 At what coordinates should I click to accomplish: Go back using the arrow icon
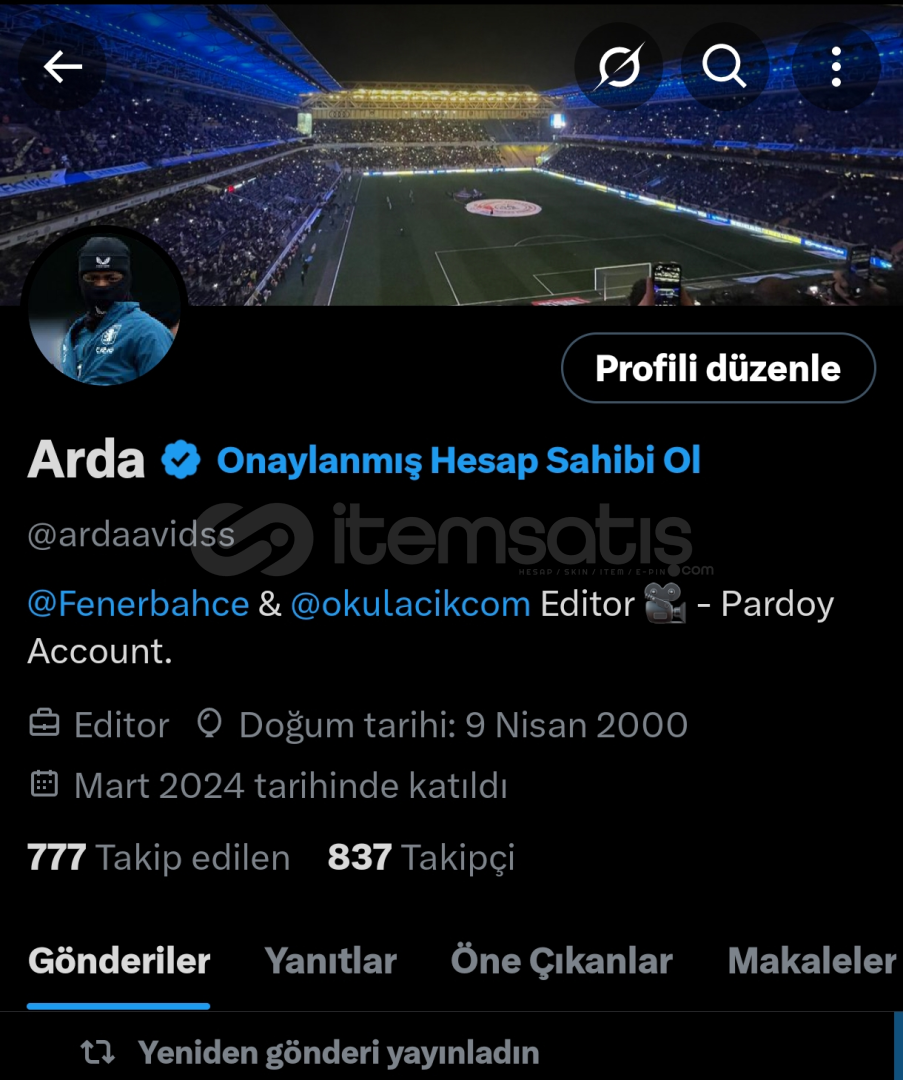click(63, 67)
